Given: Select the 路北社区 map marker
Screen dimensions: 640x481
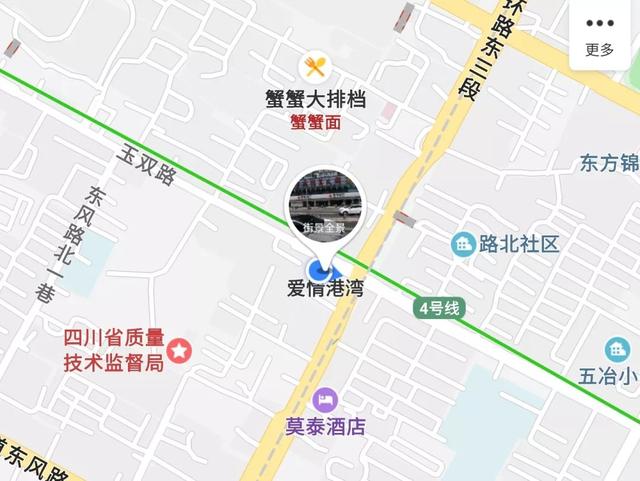Looking at the screenshot, I should tap(463, 244).
